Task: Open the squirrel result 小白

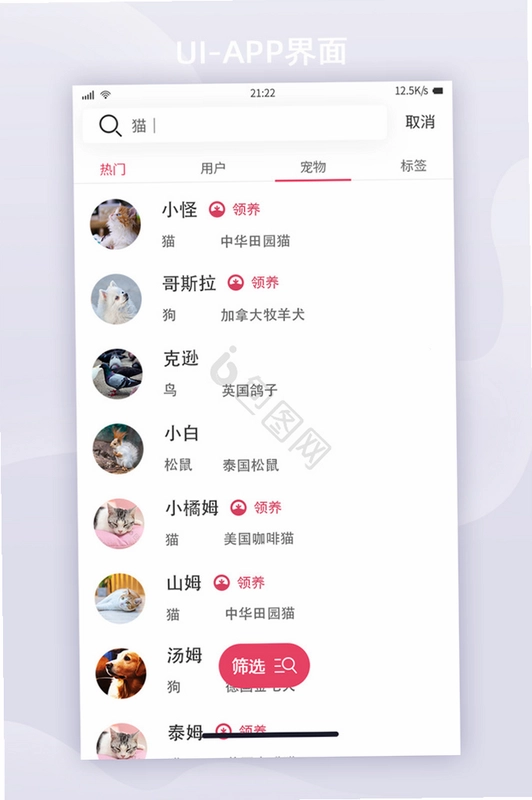Action: pyautogui.click(x=265, y=448)
